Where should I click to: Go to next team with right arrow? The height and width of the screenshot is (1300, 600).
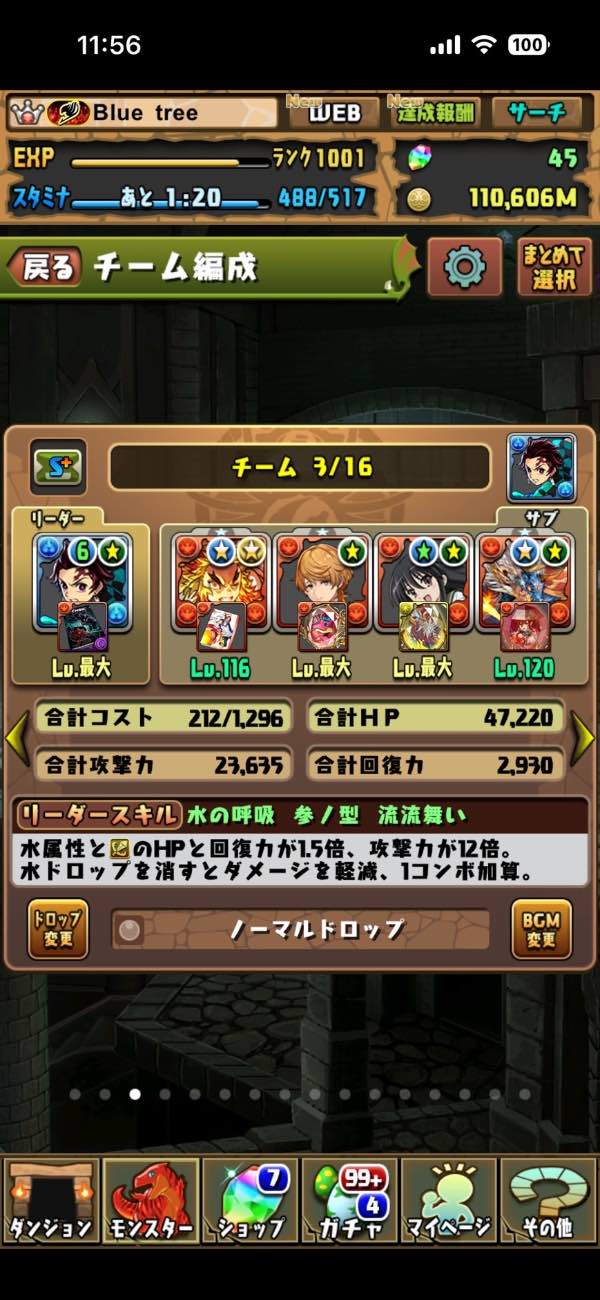click(x=583, y=737)
